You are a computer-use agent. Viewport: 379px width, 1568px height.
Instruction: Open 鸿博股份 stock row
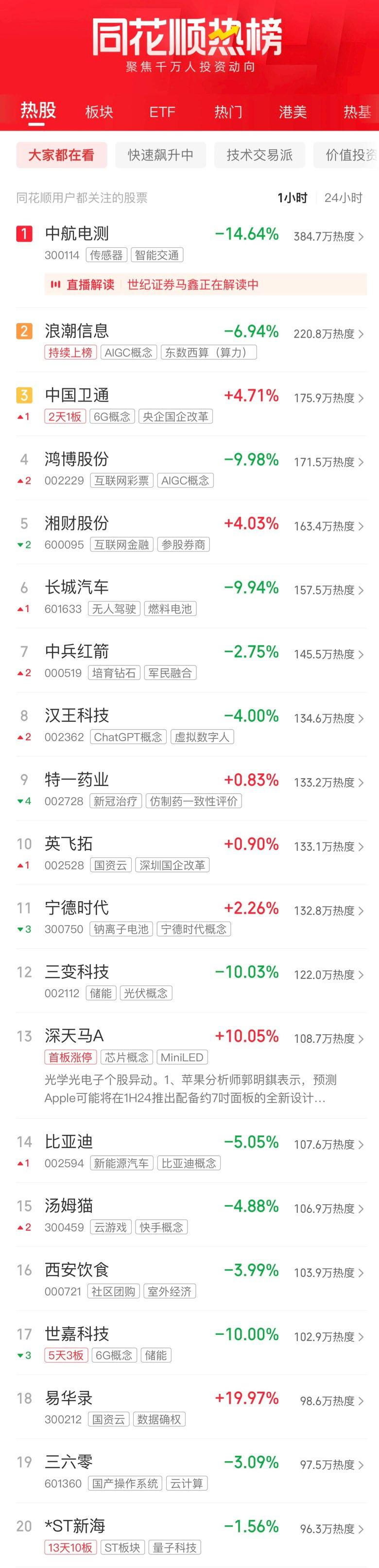[77, 460]
